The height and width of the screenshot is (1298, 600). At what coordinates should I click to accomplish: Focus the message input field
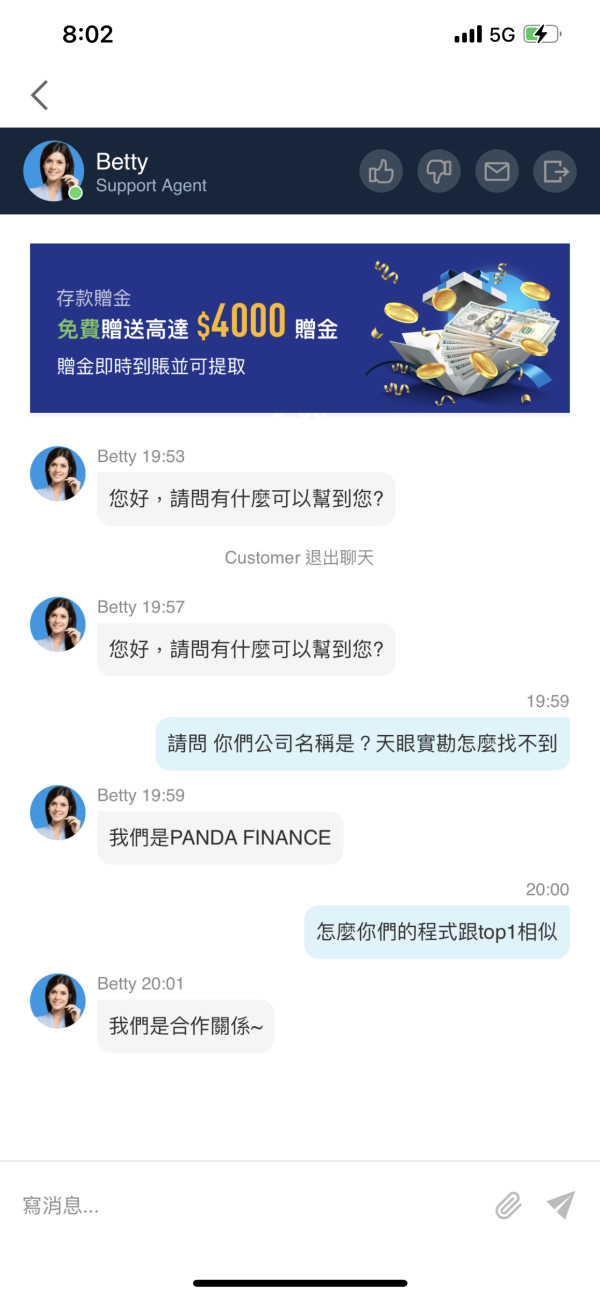pos(250,1205)
